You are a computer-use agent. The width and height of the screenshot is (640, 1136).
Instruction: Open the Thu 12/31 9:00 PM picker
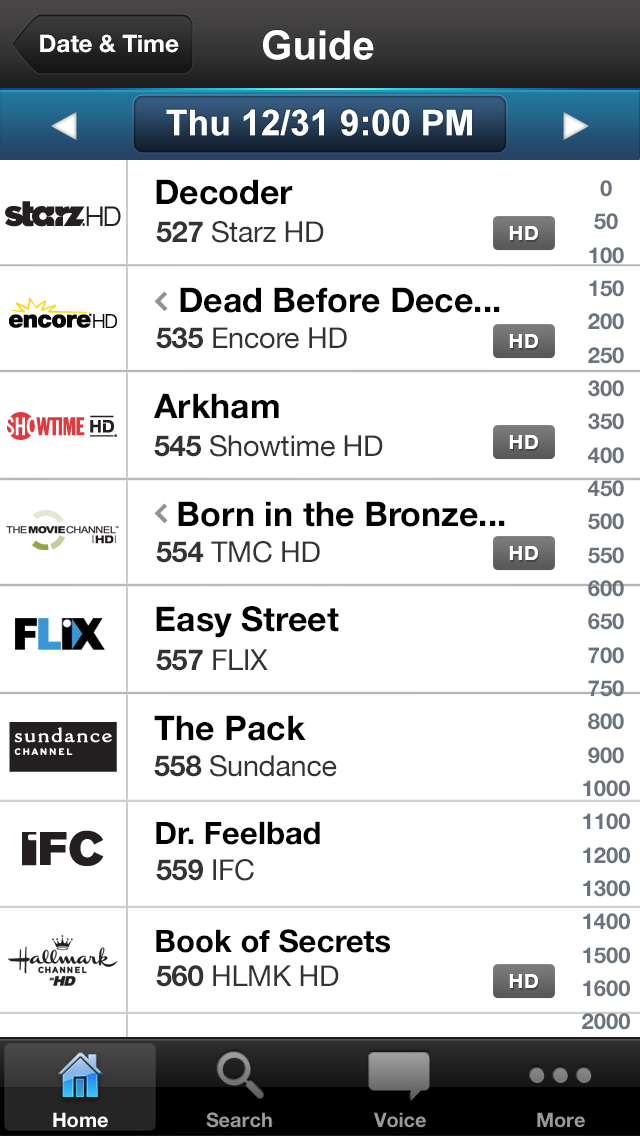[x=319, y=125]
